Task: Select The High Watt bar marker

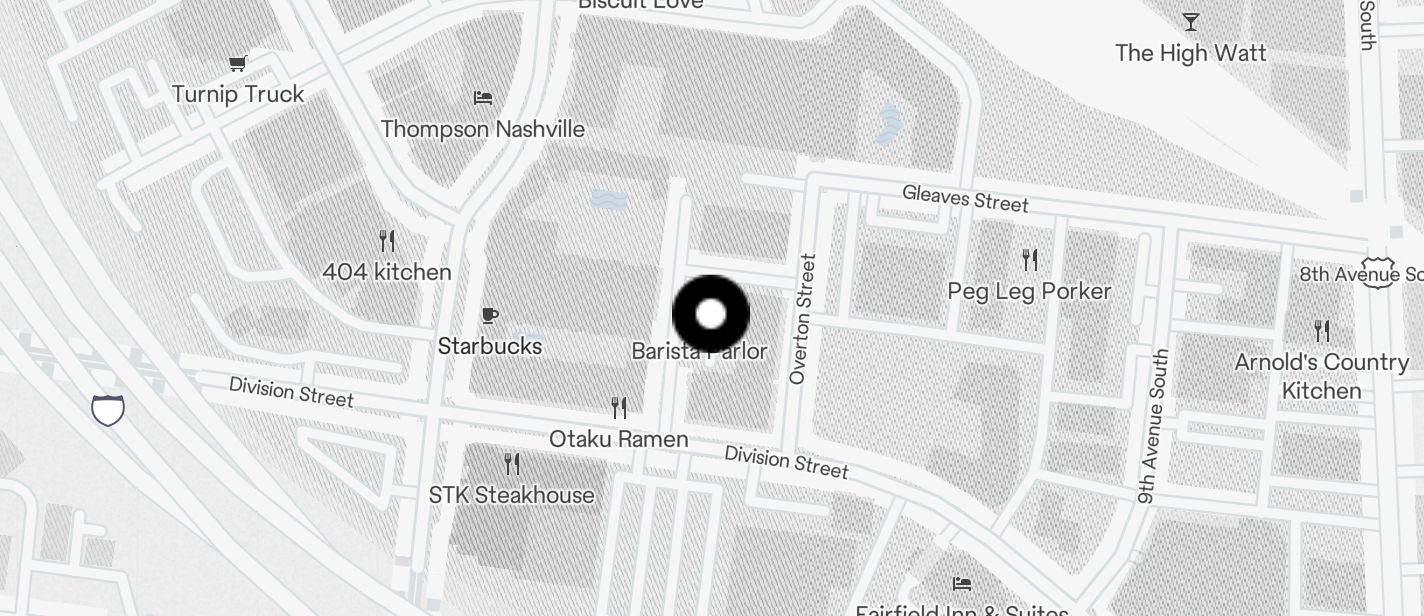Action: [x=1190, y=22]
